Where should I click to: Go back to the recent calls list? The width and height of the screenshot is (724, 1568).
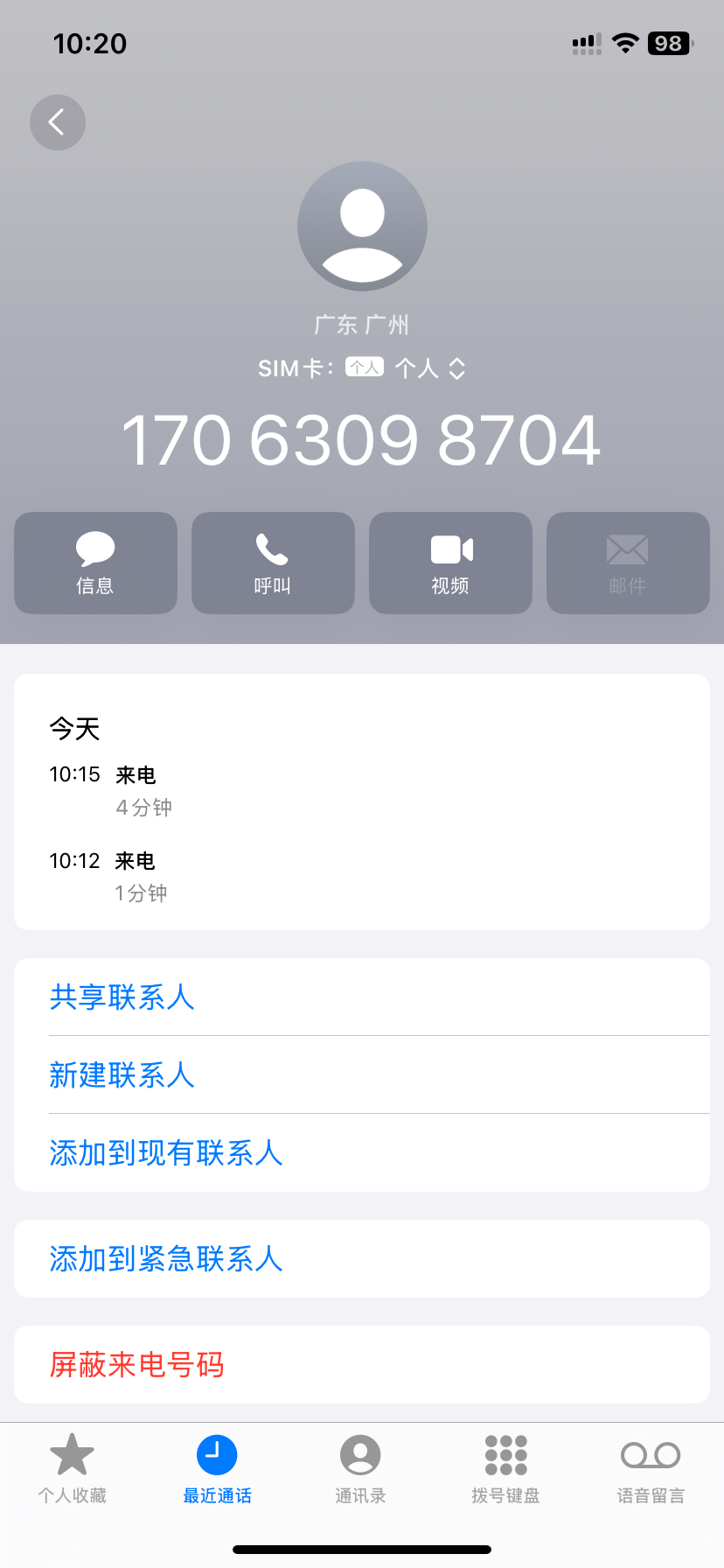(58, 122)
